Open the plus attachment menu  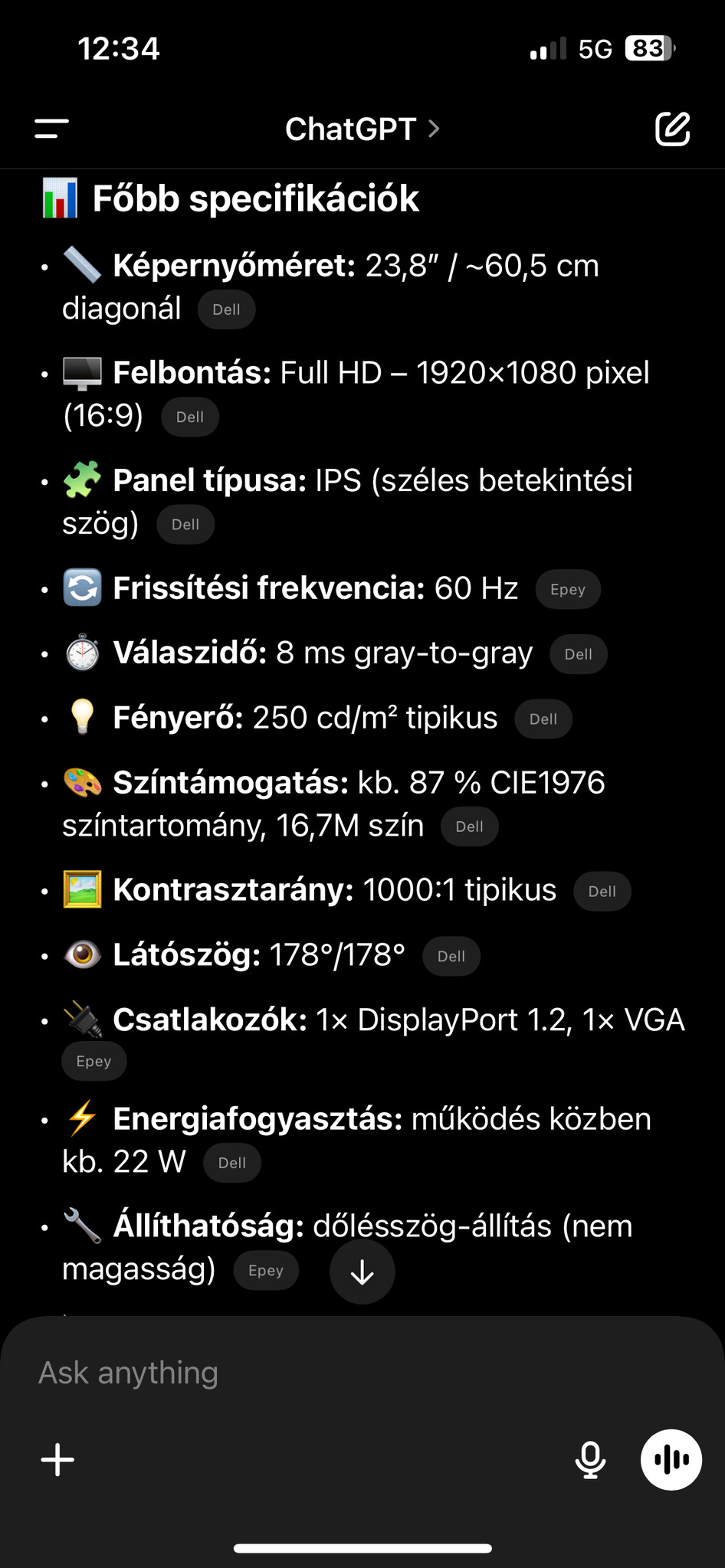pyautogui.click(x=57, y=1459)
